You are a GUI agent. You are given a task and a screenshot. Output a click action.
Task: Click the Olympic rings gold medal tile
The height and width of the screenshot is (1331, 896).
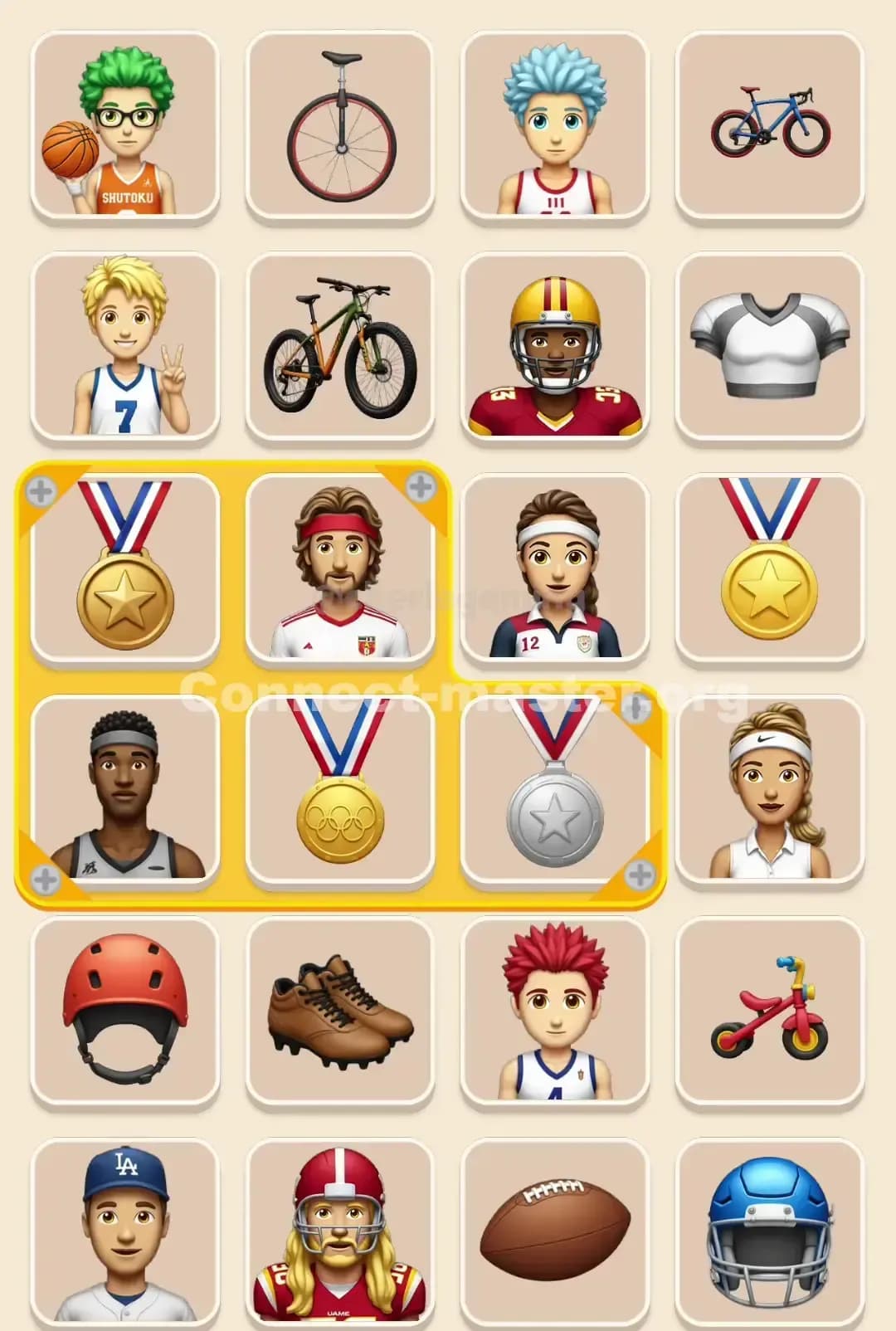(x=340, y=792)
